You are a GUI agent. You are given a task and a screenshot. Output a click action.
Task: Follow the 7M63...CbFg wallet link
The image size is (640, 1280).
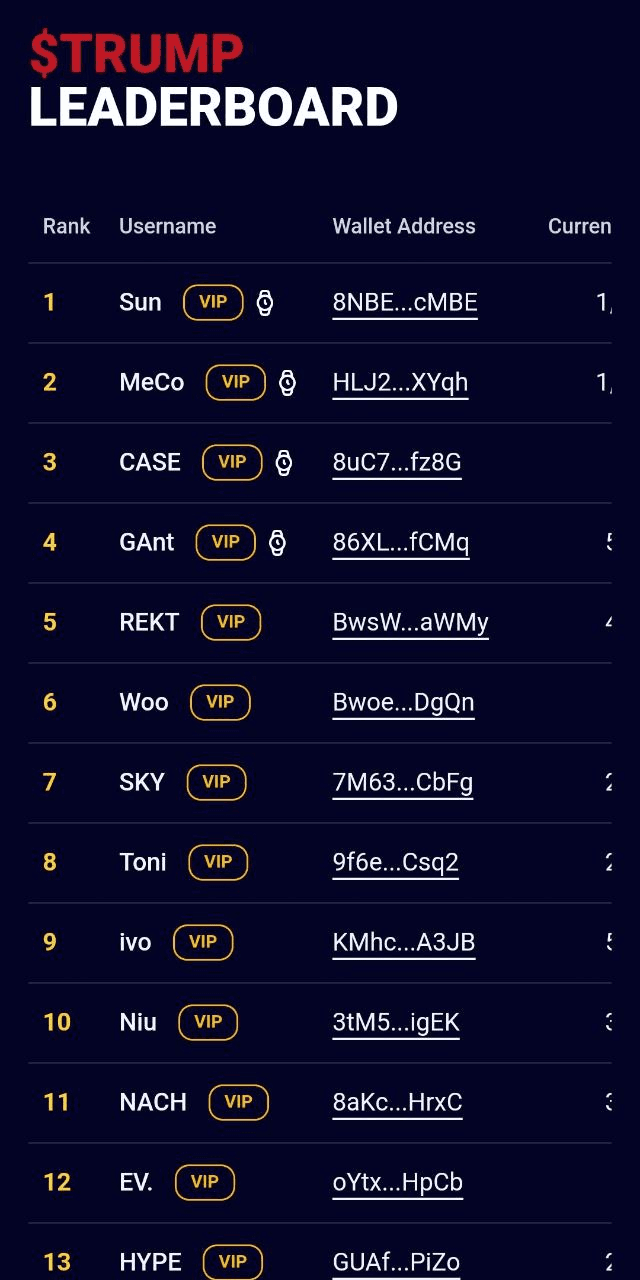pyautogui.click(x=402, y=782)
